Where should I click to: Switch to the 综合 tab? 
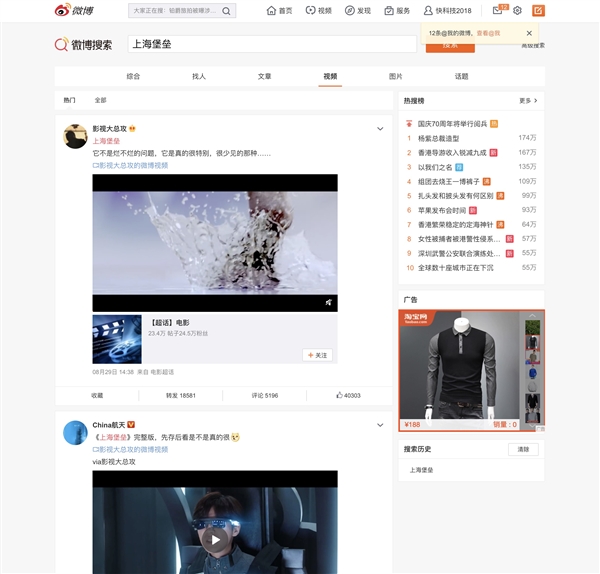coord(133,77)
